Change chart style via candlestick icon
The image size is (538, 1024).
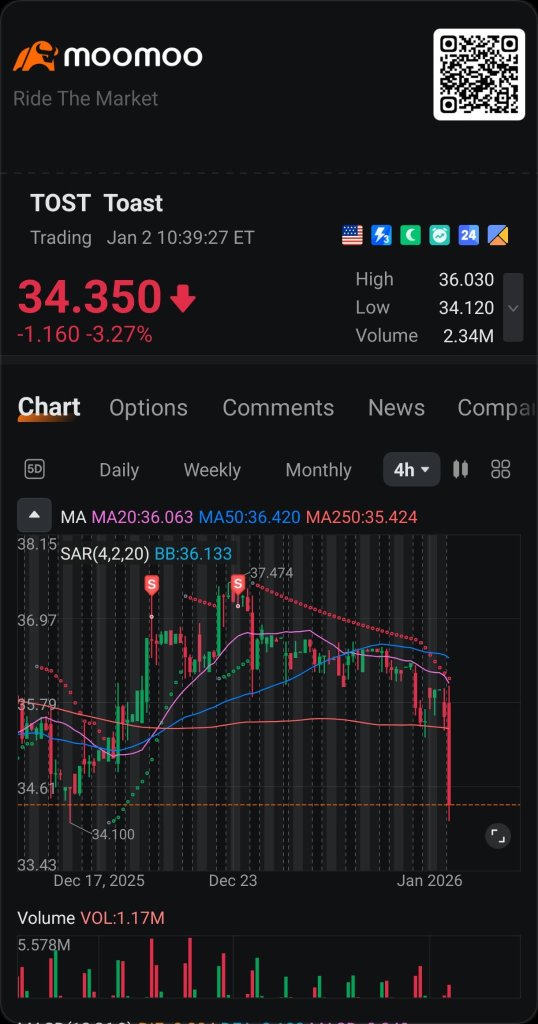(461, 469)
